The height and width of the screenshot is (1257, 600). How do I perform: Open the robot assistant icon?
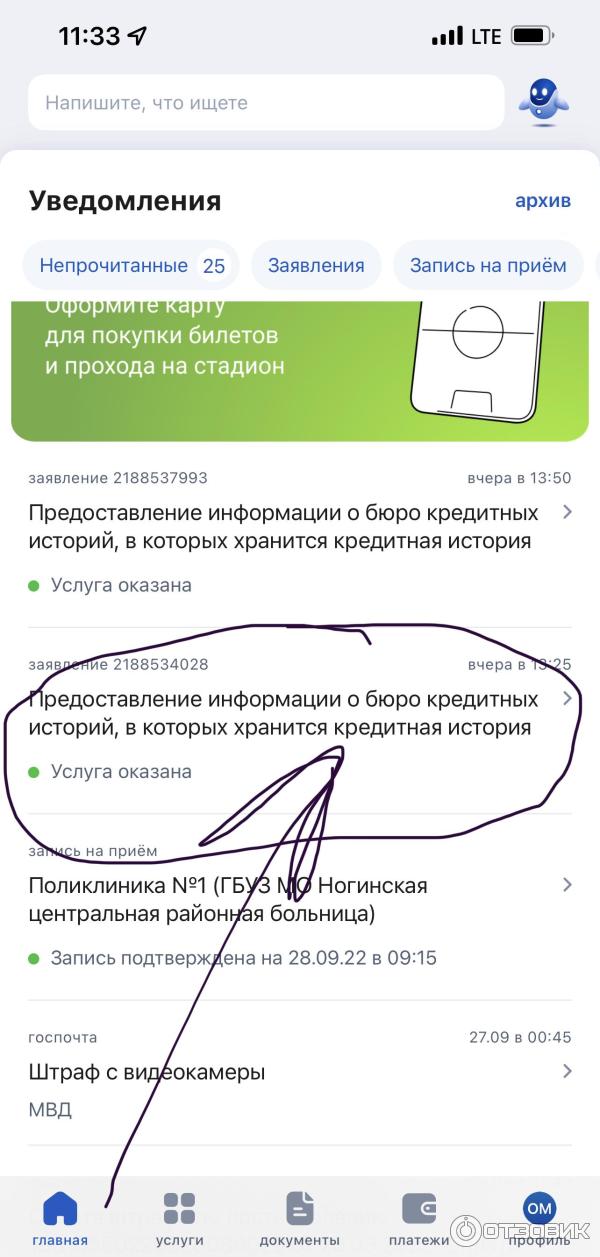pyautogui.click(x=543, y=102)
